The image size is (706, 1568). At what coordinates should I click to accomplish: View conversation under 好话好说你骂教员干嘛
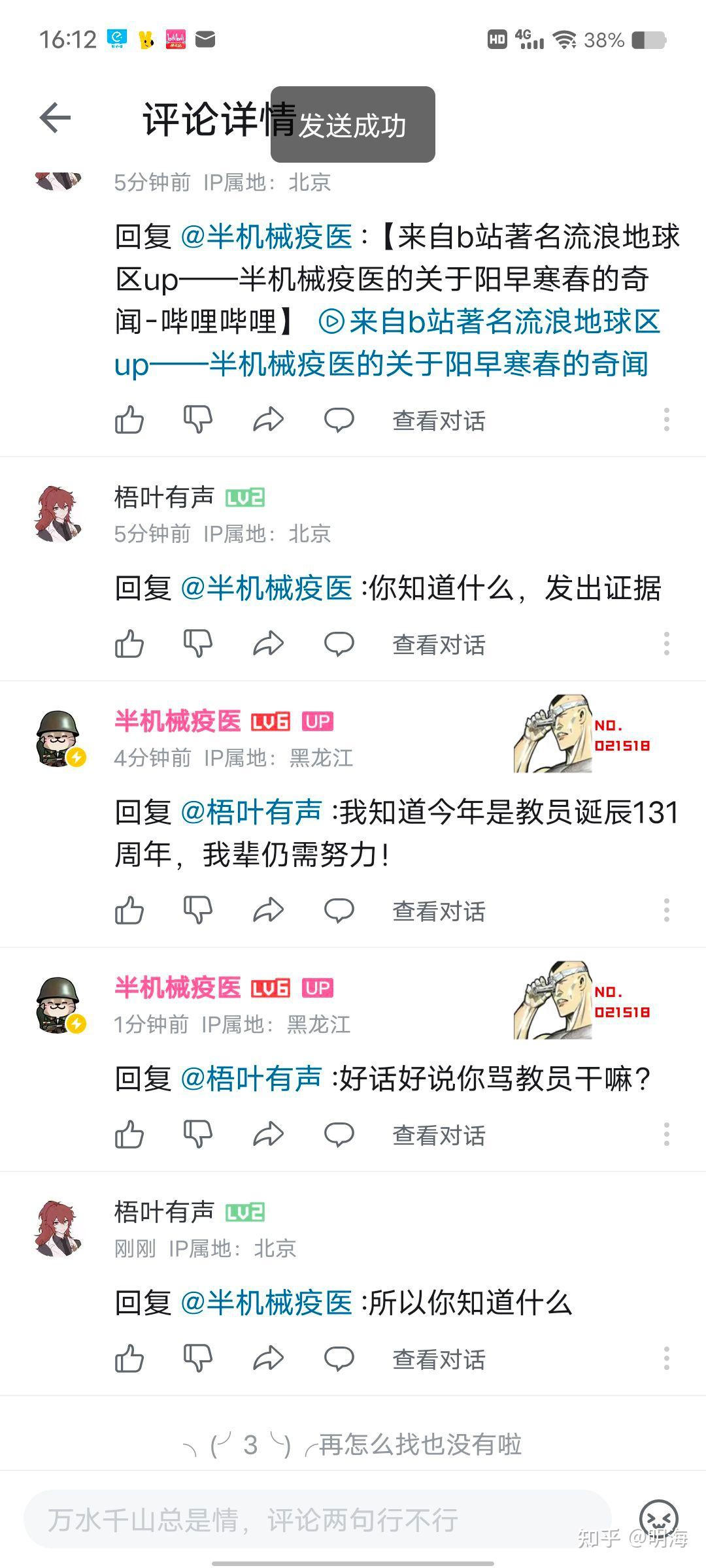[439, 1135]
